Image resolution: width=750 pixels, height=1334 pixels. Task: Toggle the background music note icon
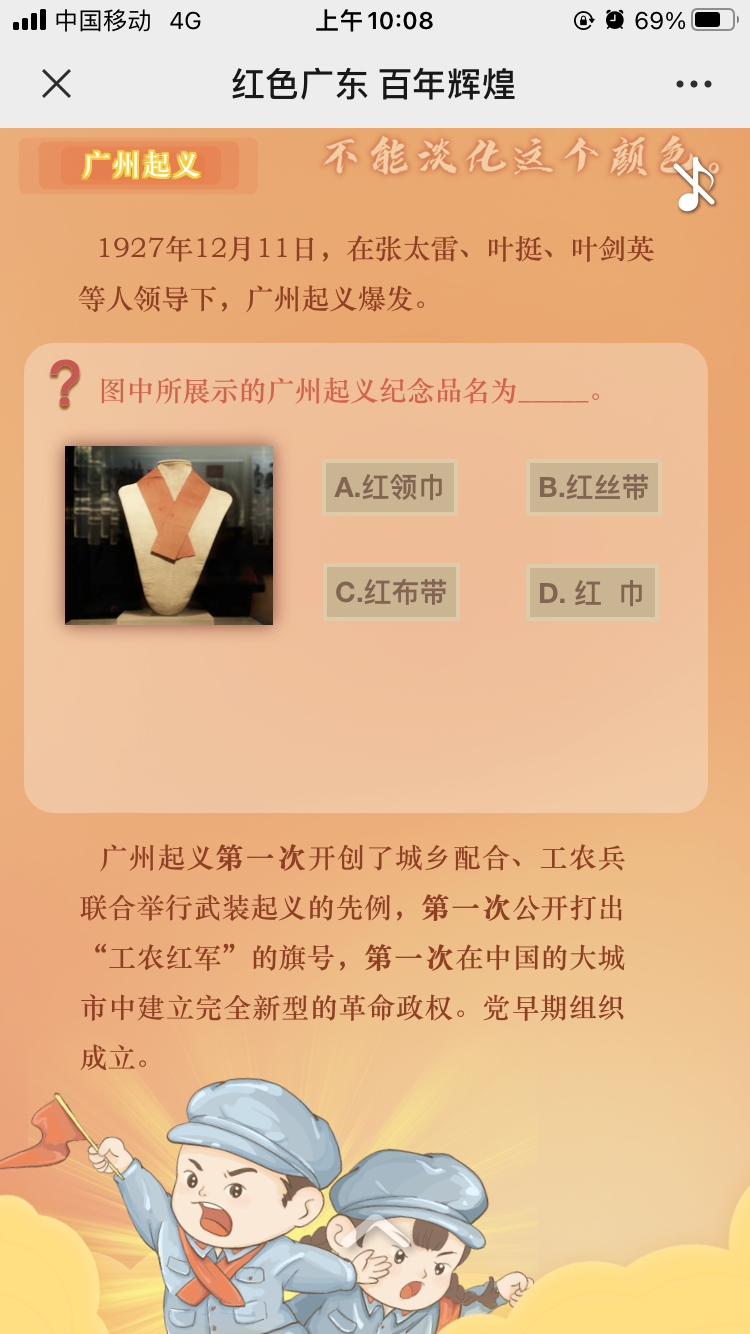point(695,186)
